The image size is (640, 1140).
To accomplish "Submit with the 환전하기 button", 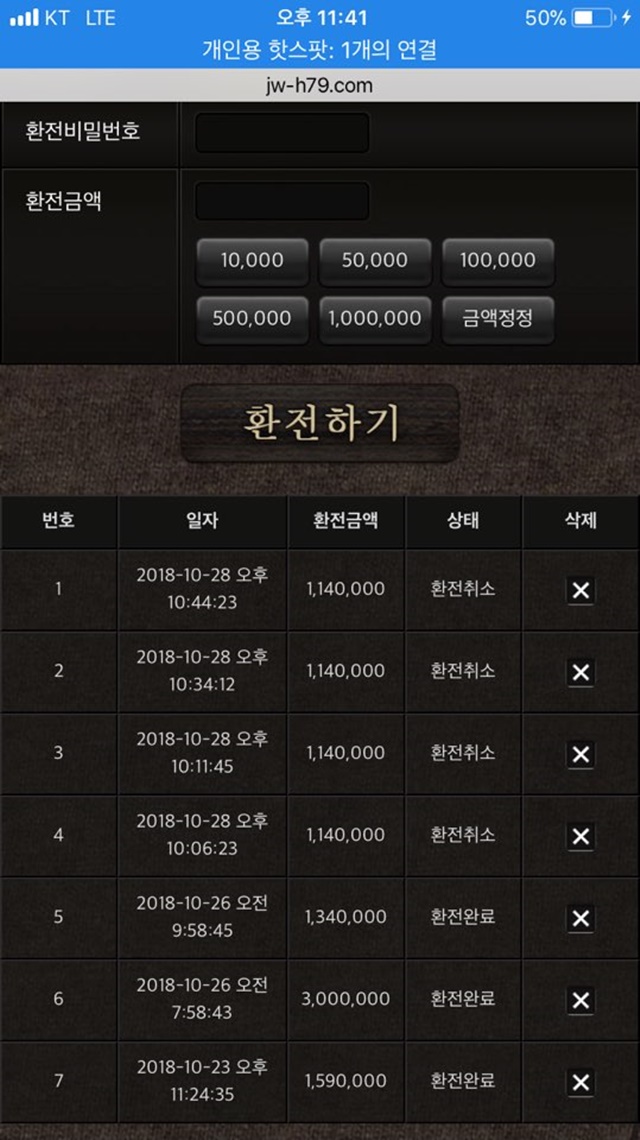I will [x=320, y=424].
